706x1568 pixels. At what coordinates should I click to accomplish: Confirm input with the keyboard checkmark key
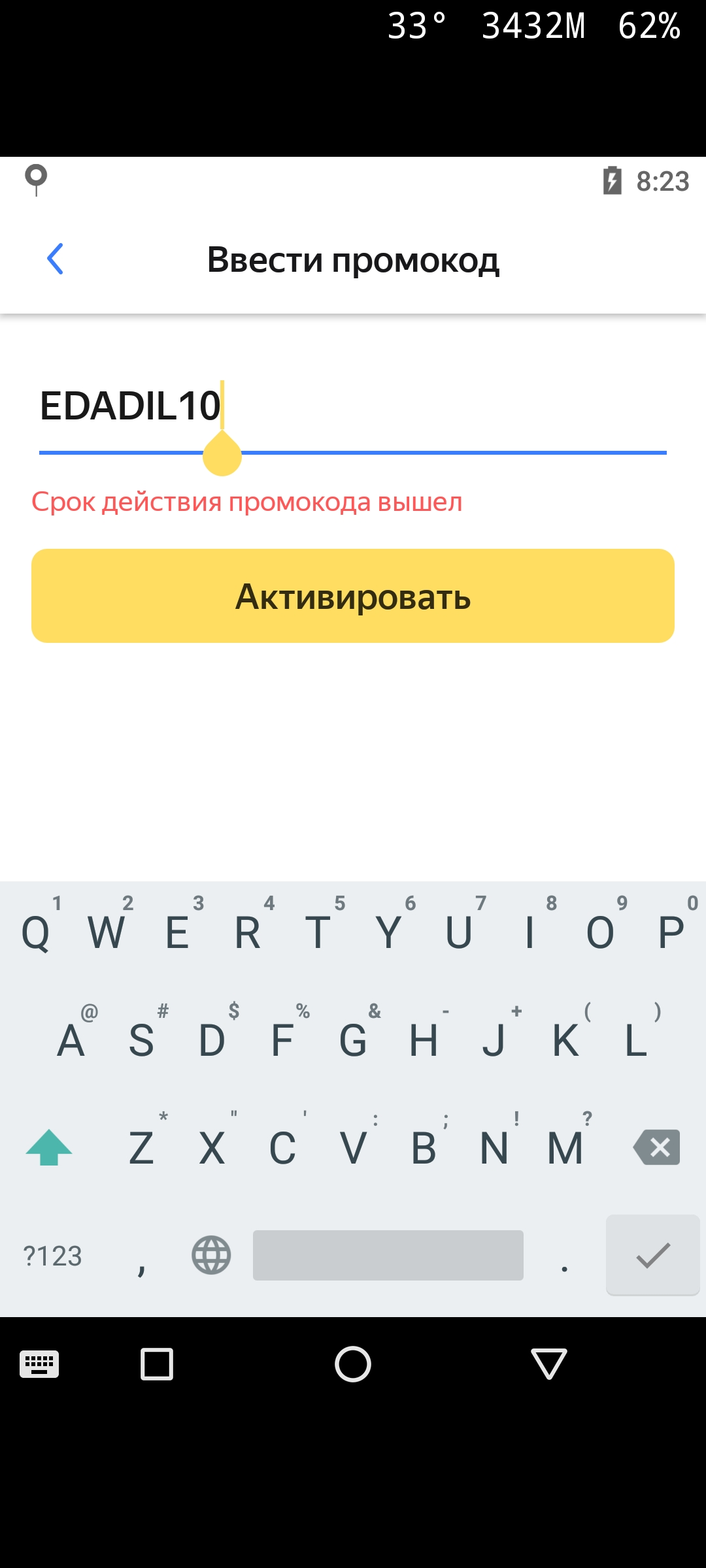(652, 1255)
